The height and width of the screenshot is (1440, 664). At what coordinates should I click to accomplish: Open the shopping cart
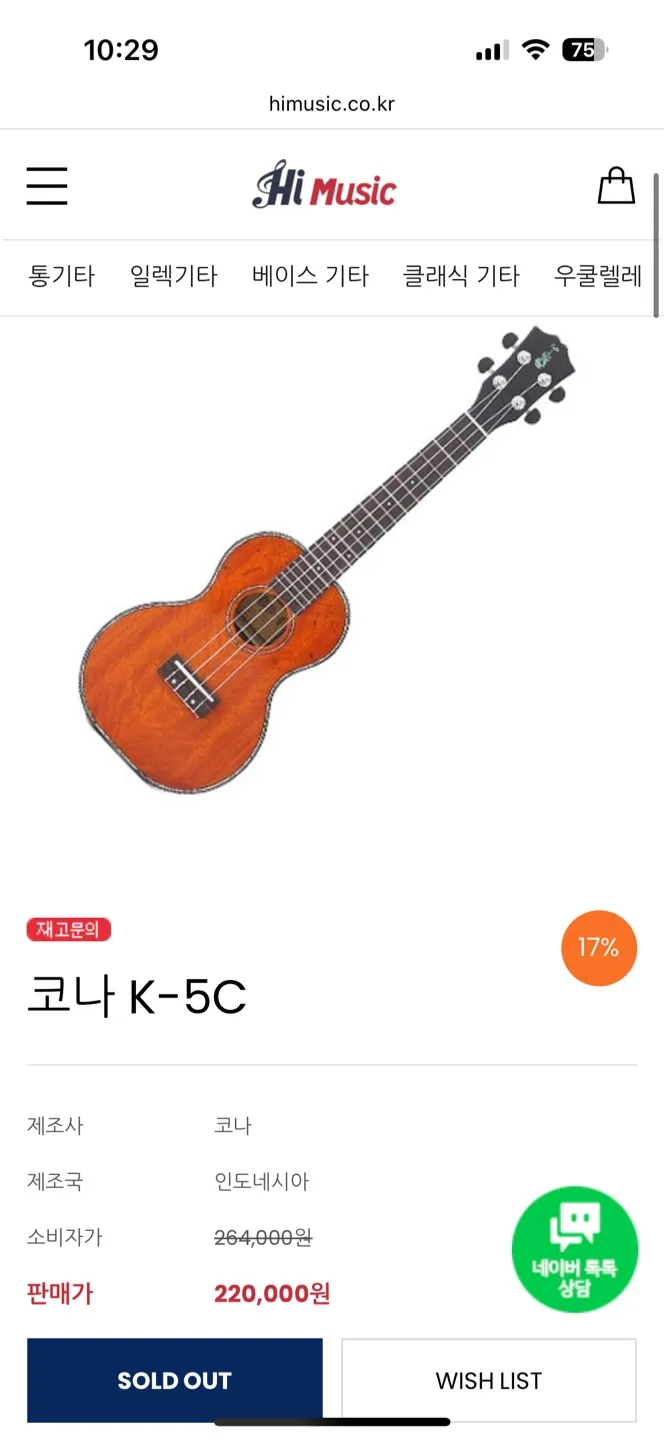[x=616, y=186]
